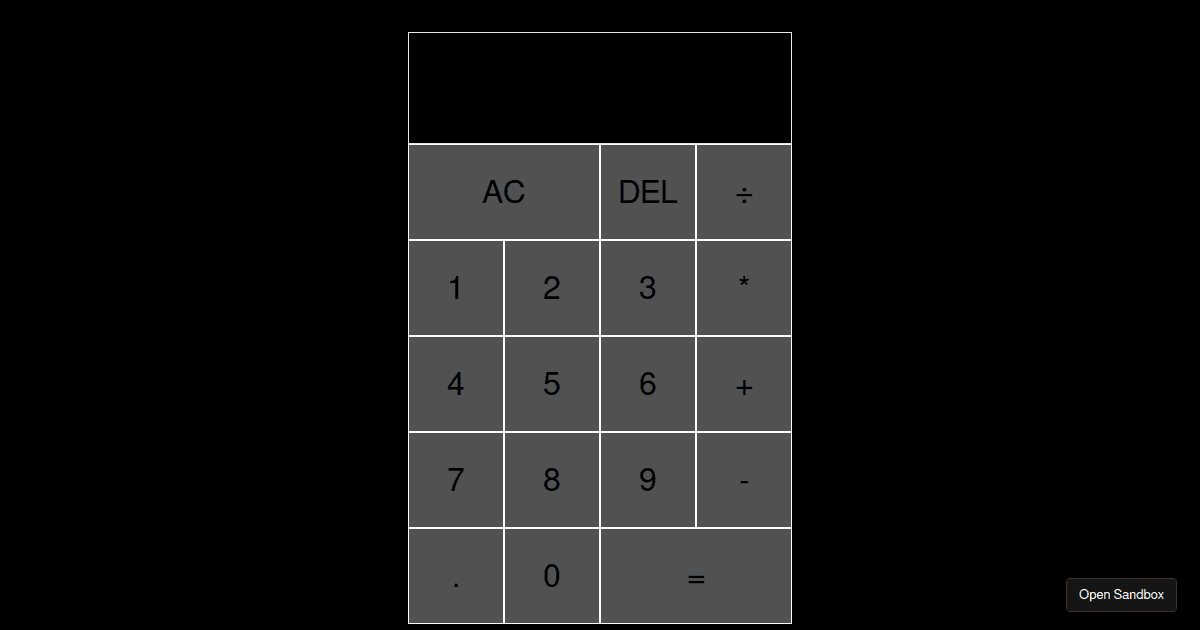1200x630 pixels.
Task: Select the minus operator key
Action: (744, 480)
